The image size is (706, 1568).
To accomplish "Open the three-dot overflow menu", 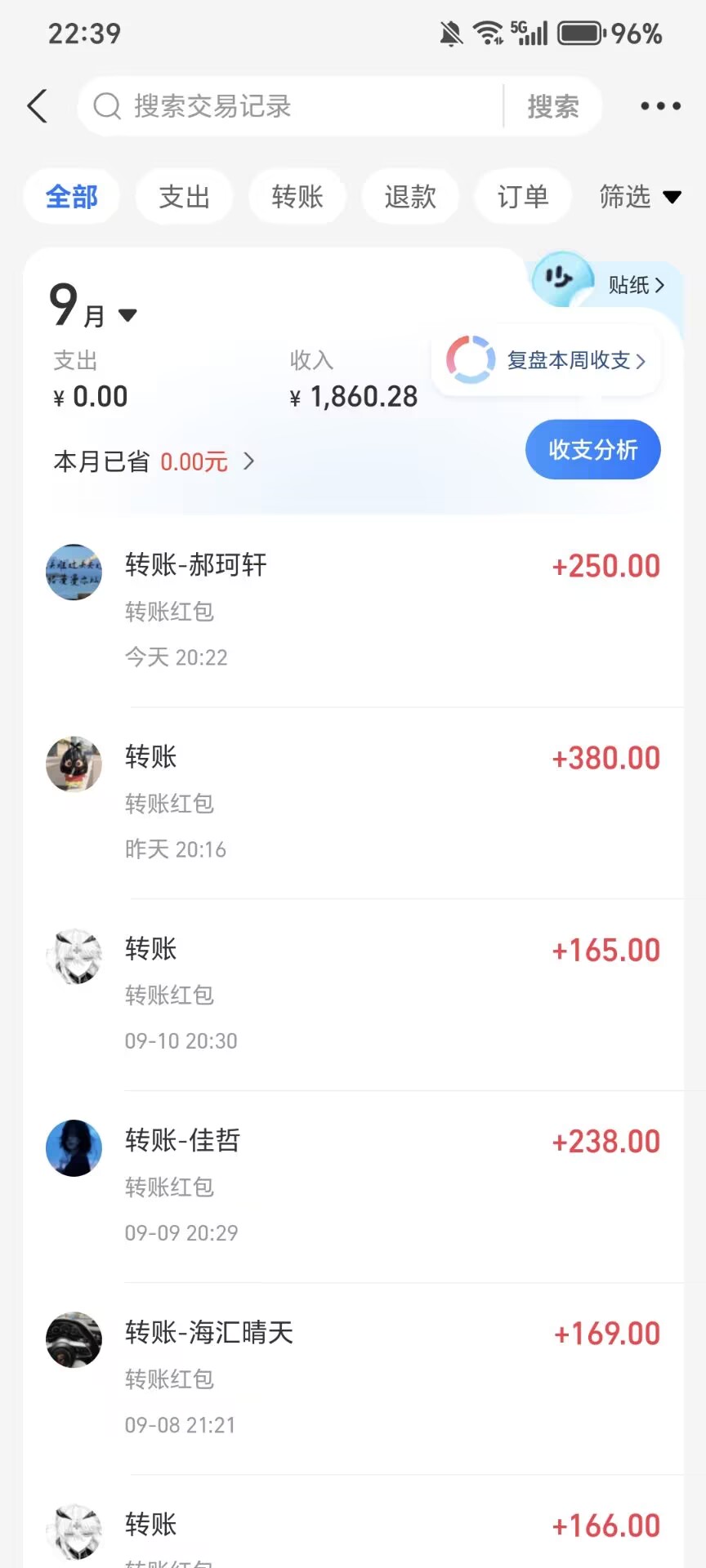I will 660,106.
